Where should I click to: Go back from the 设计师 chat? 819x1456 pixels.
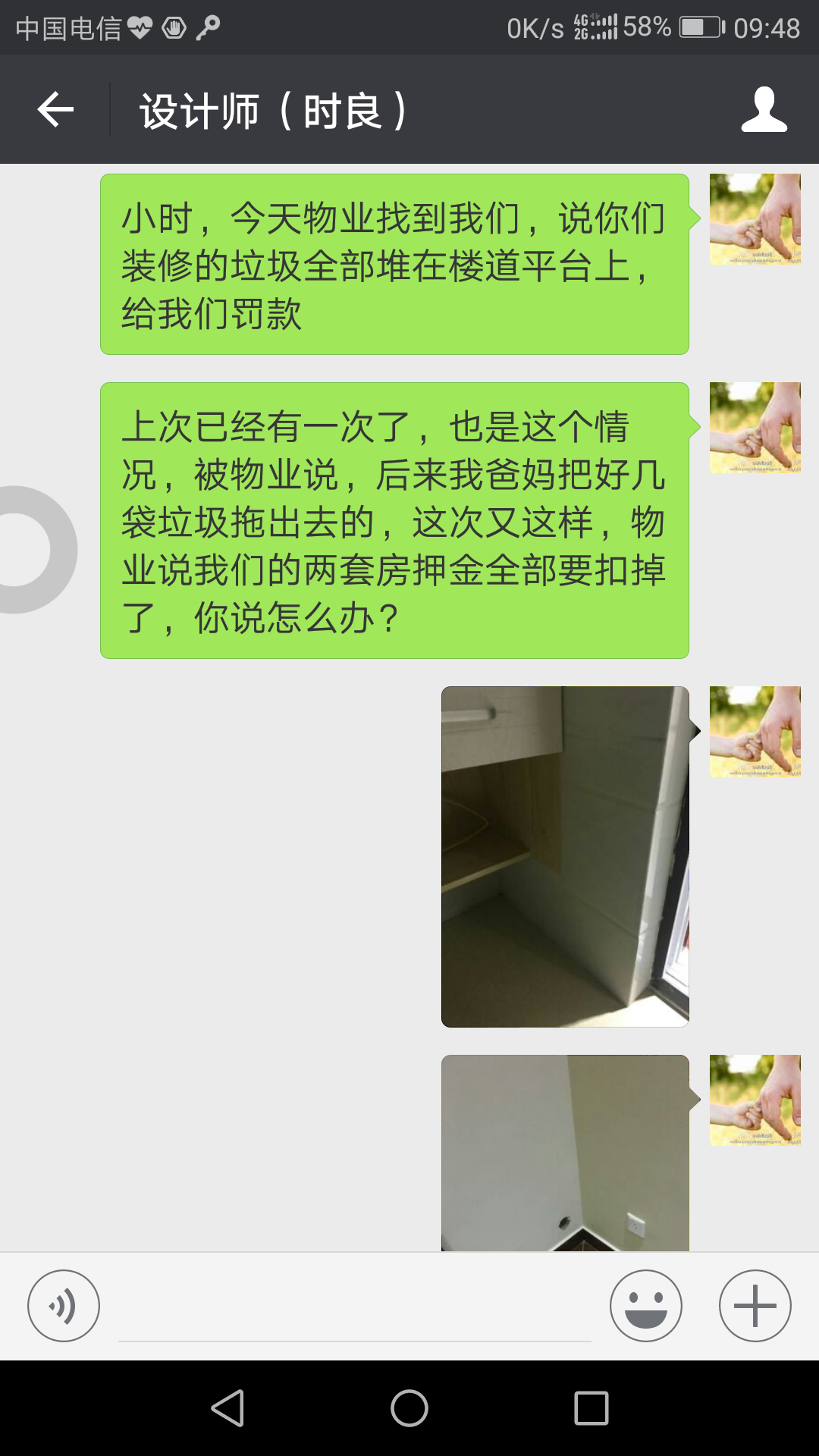[55, 110]
